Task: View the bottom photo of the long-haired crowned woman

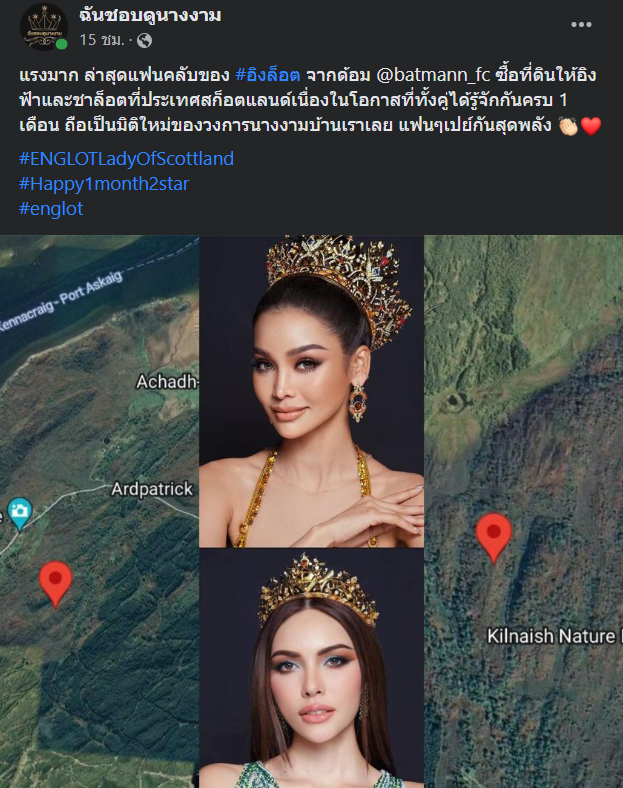Action: coord(311,668)
